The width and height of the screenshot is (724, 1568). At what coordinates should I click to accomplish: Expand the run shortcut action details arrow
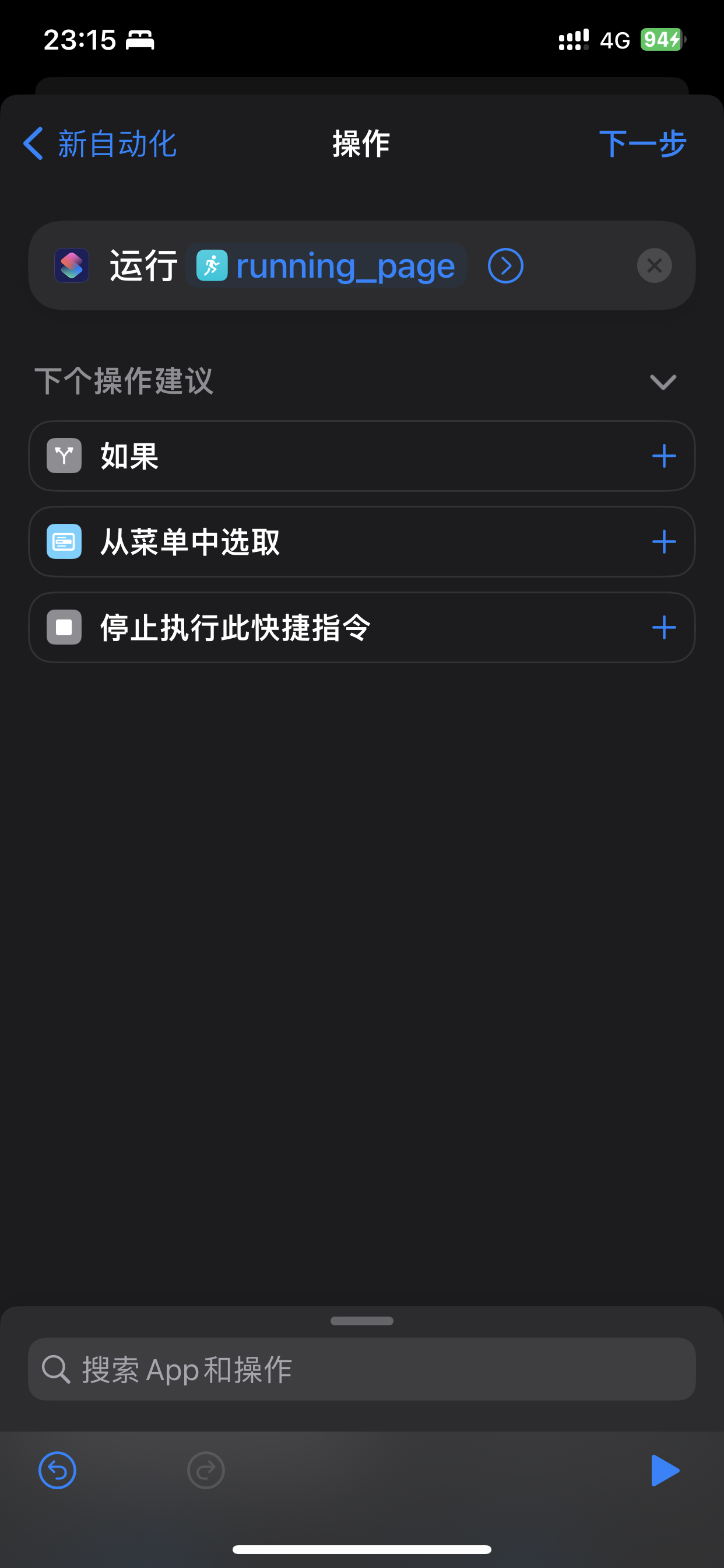(505, 266)
